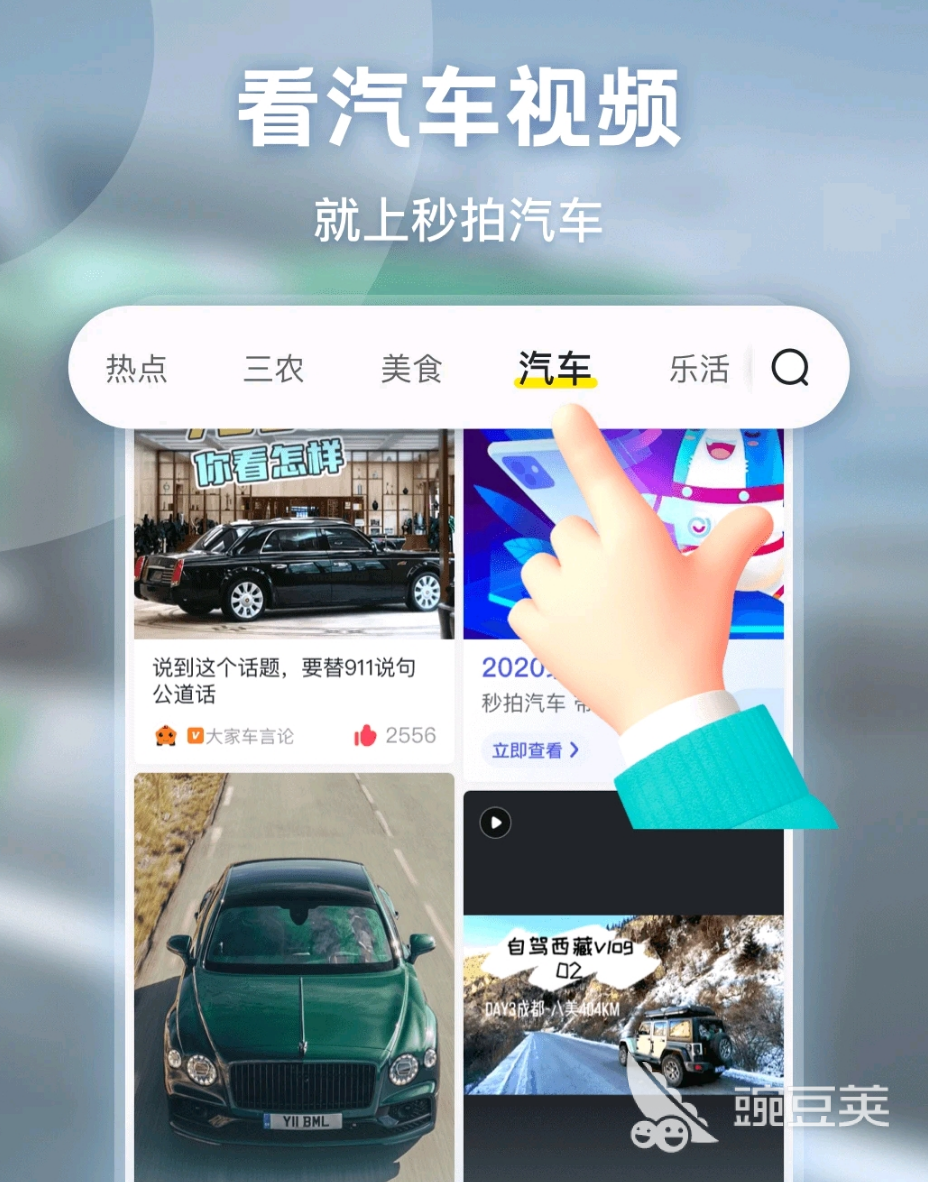
Task: Click the orange V verification badge
Action: (193, 735)
